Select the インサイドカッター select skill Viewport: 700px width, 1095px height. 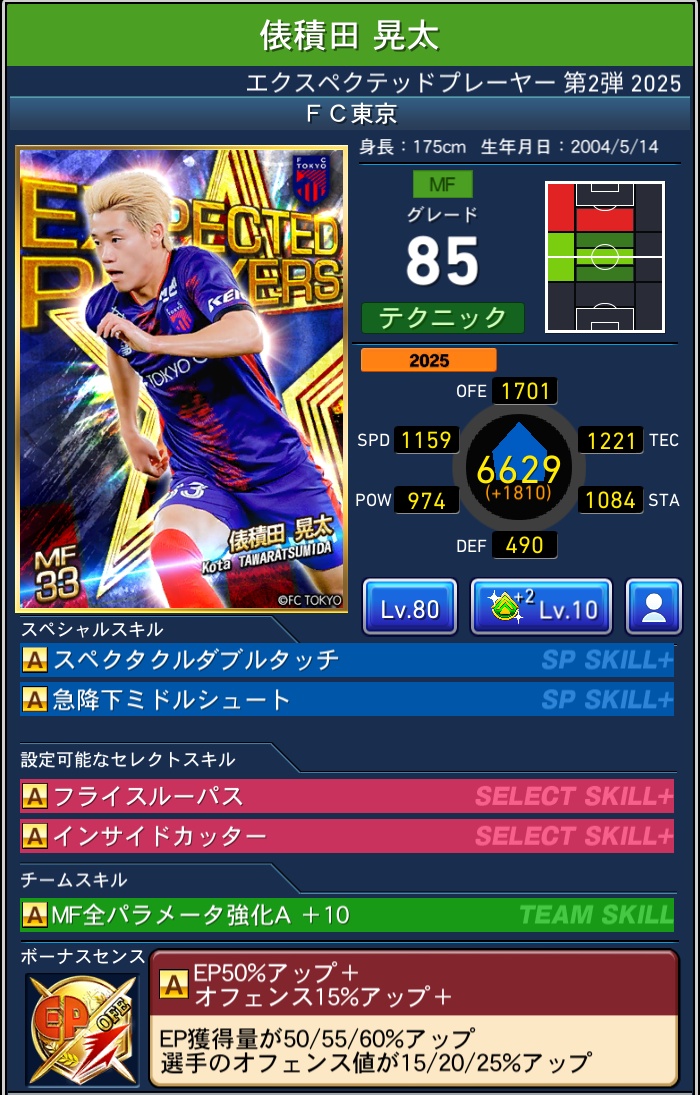347,836
